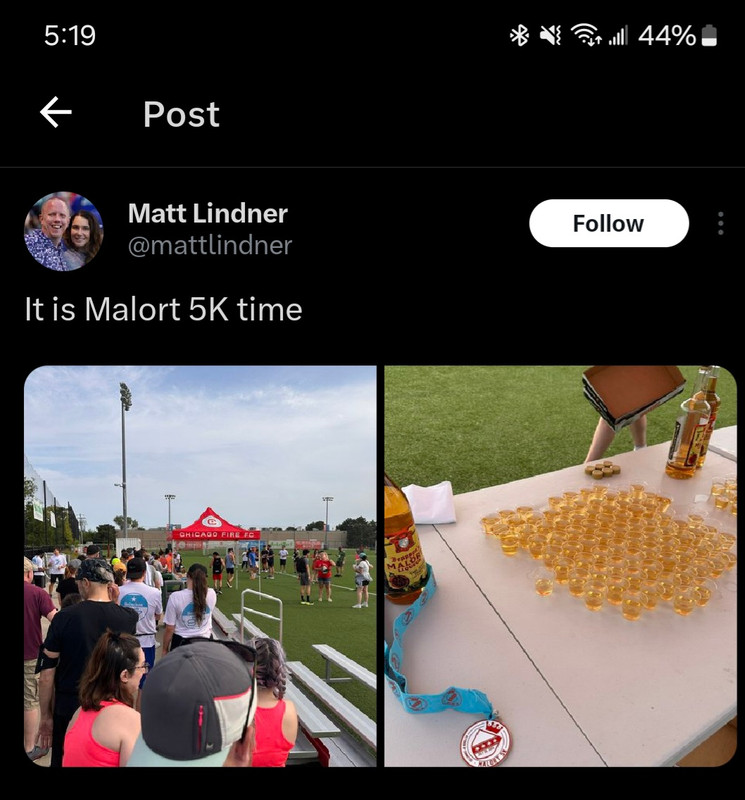Image resolution: width=745 pixels, height=800 pixels.
Task: Open Matt Lindner's profile picture
Action: tap(64, 231)
